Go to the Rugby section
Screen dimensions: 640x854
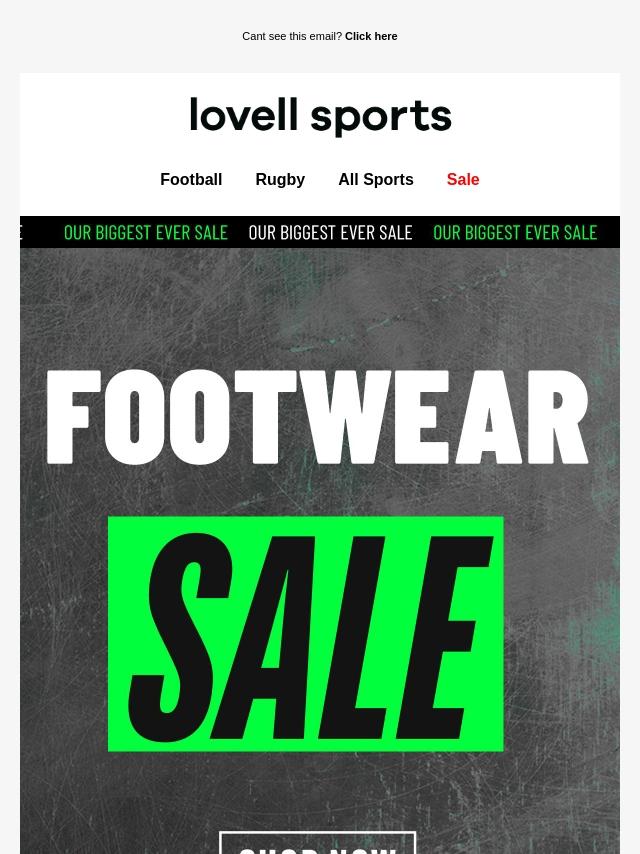click(280, 180)
